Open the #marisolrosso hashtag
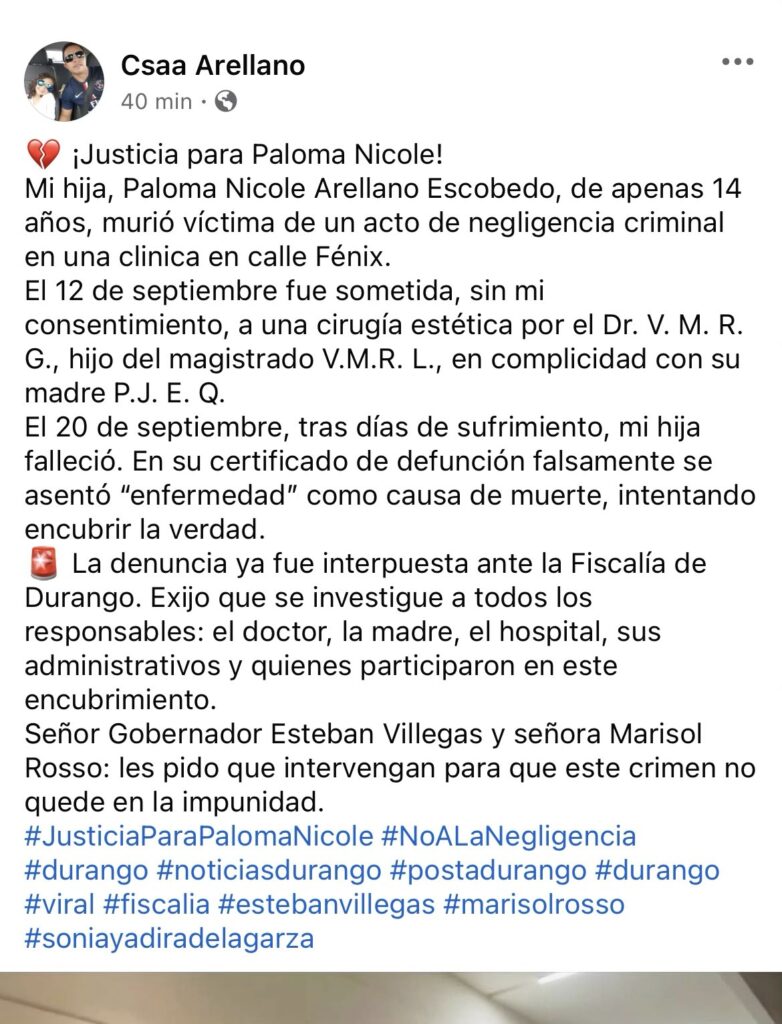 click(x=534, y=905)
